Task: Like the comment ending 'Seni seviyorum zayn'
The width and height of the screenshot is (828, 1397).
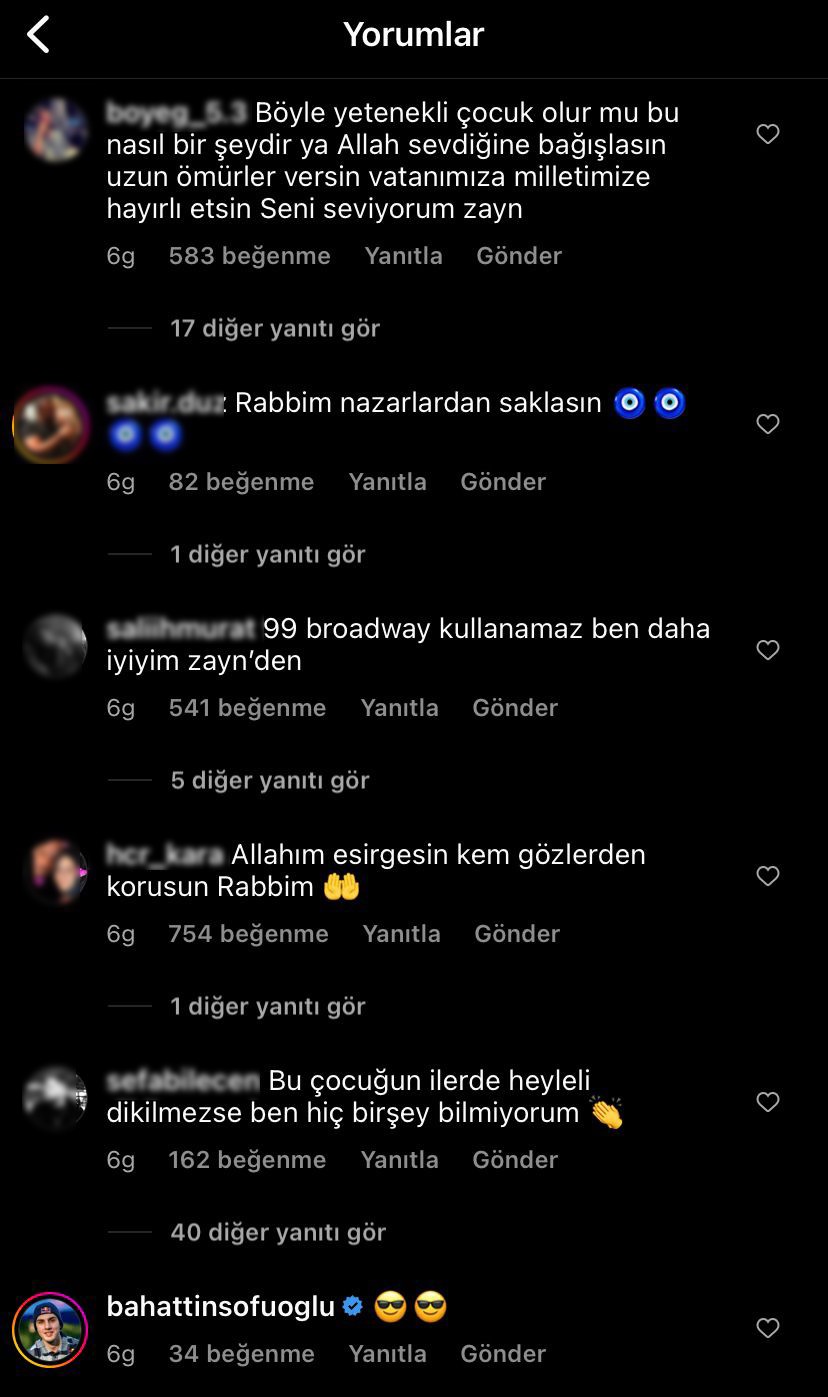Action: (x=767, y=134)
